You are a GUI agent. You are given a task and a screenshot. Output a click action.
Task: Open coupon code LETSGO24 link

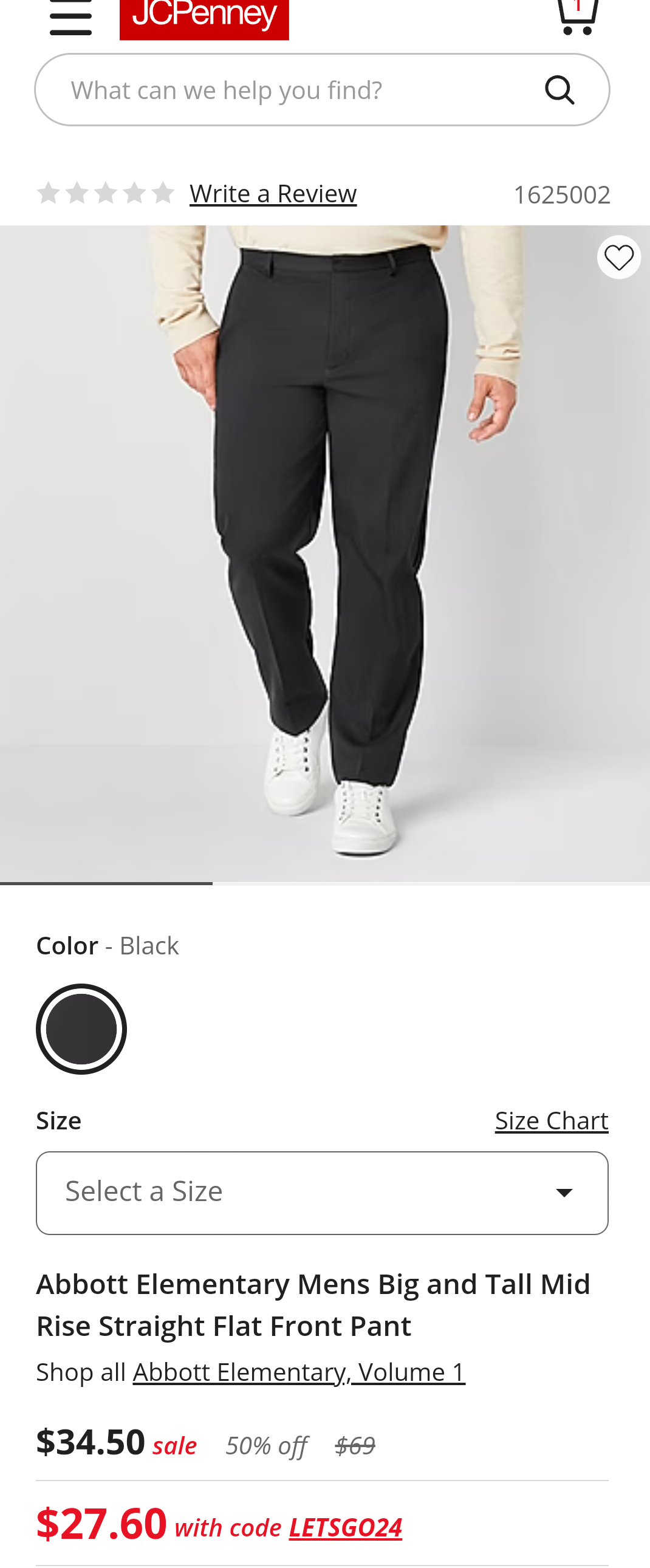click(345, 1527)
